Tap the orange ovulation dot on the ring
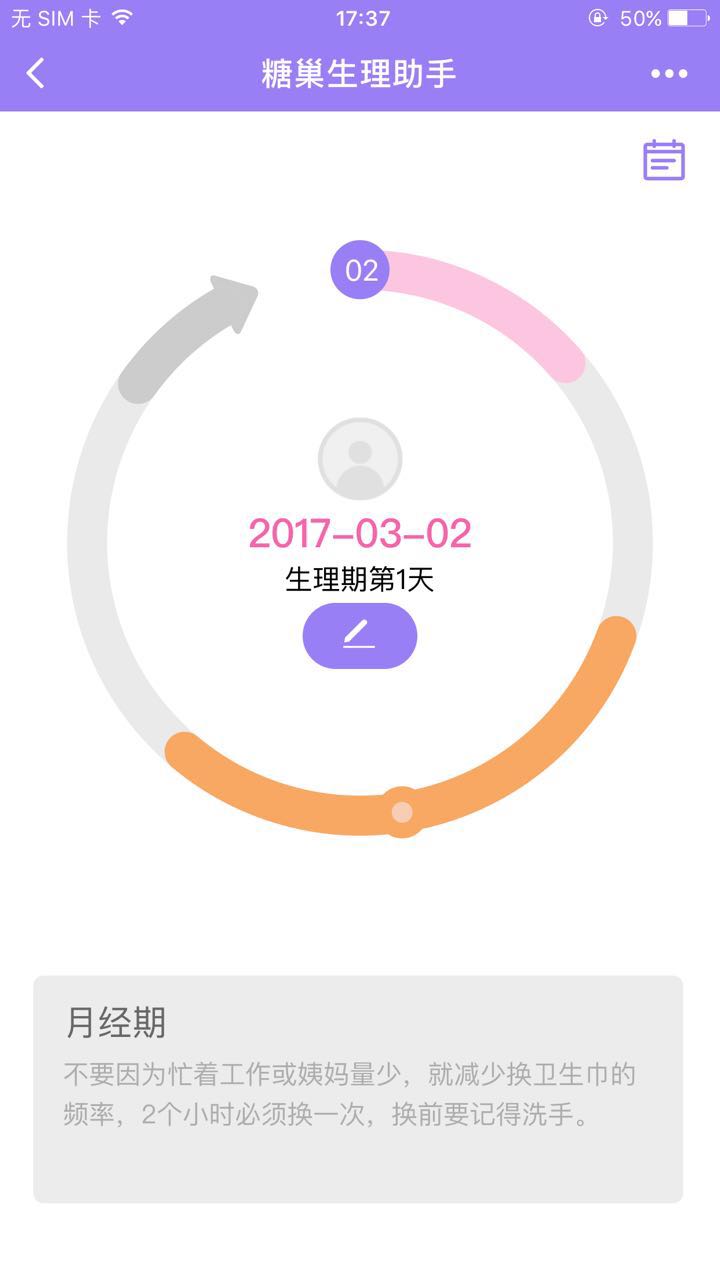720x1280 pixels. tap(402, 811)
